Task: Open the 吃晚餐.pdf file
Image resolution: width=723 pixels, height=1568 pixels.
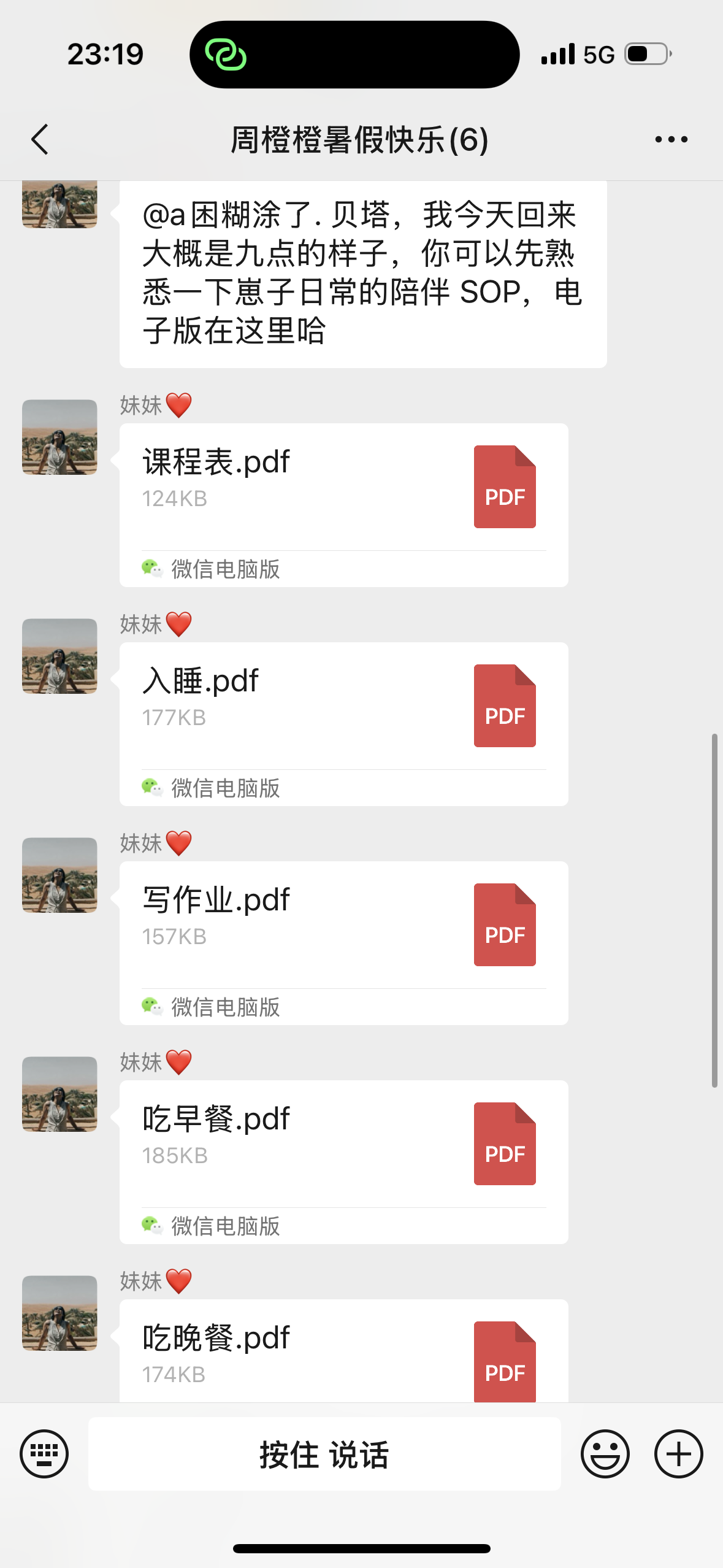Action: click(343, 1351)
